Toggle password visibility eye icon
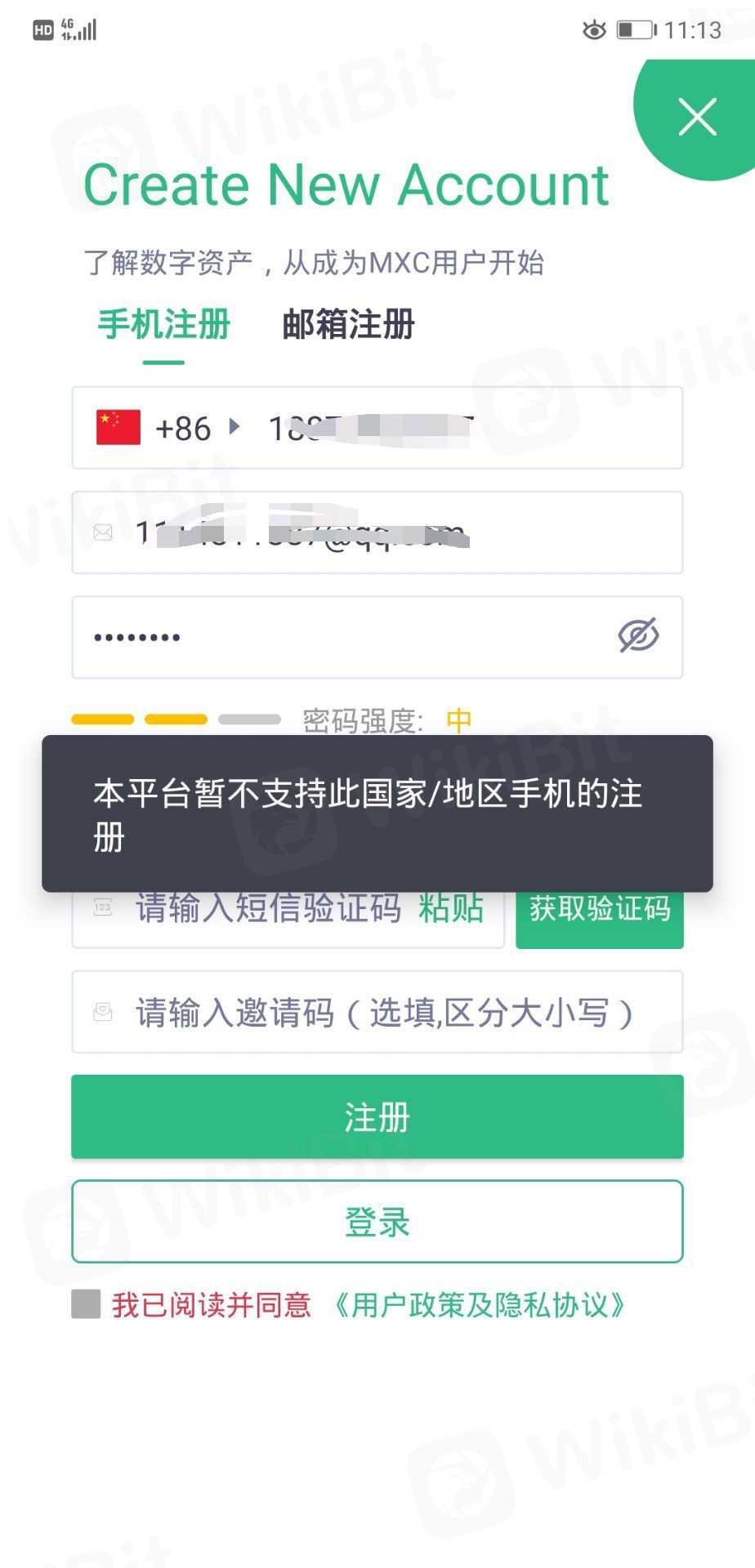The image size is (755, 1568). 638,636
